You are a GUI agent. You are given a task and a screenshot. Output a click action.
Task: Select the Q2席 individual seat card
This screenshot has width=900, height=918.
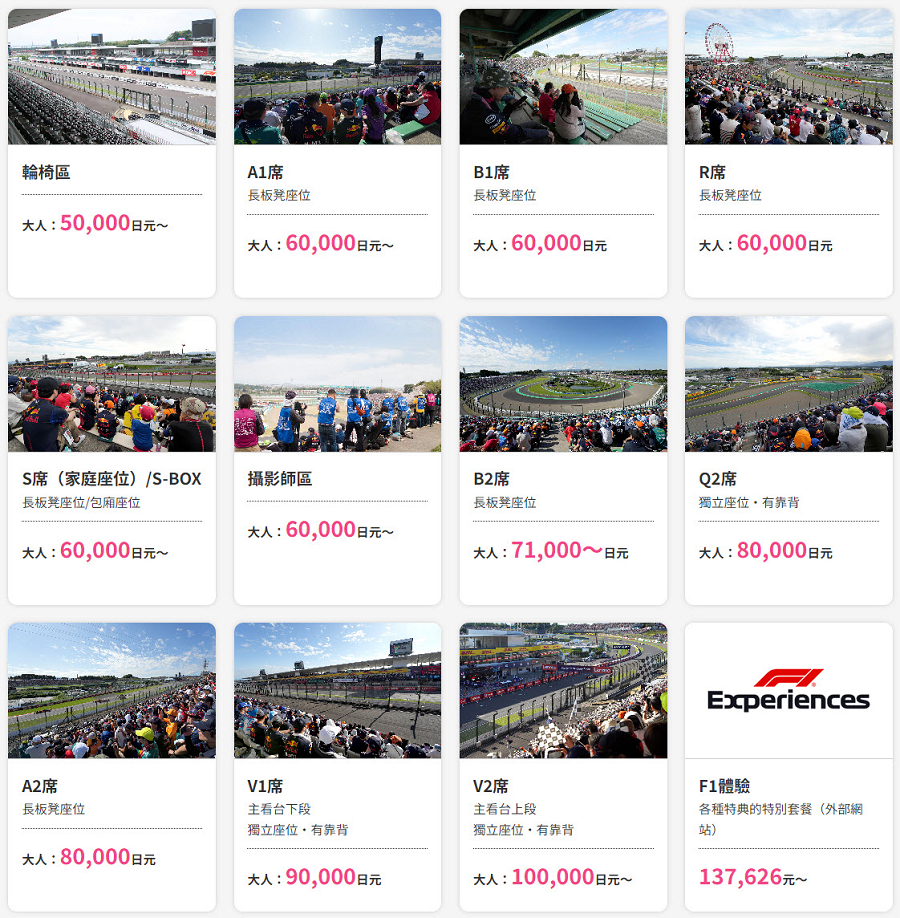click(788, 460)
